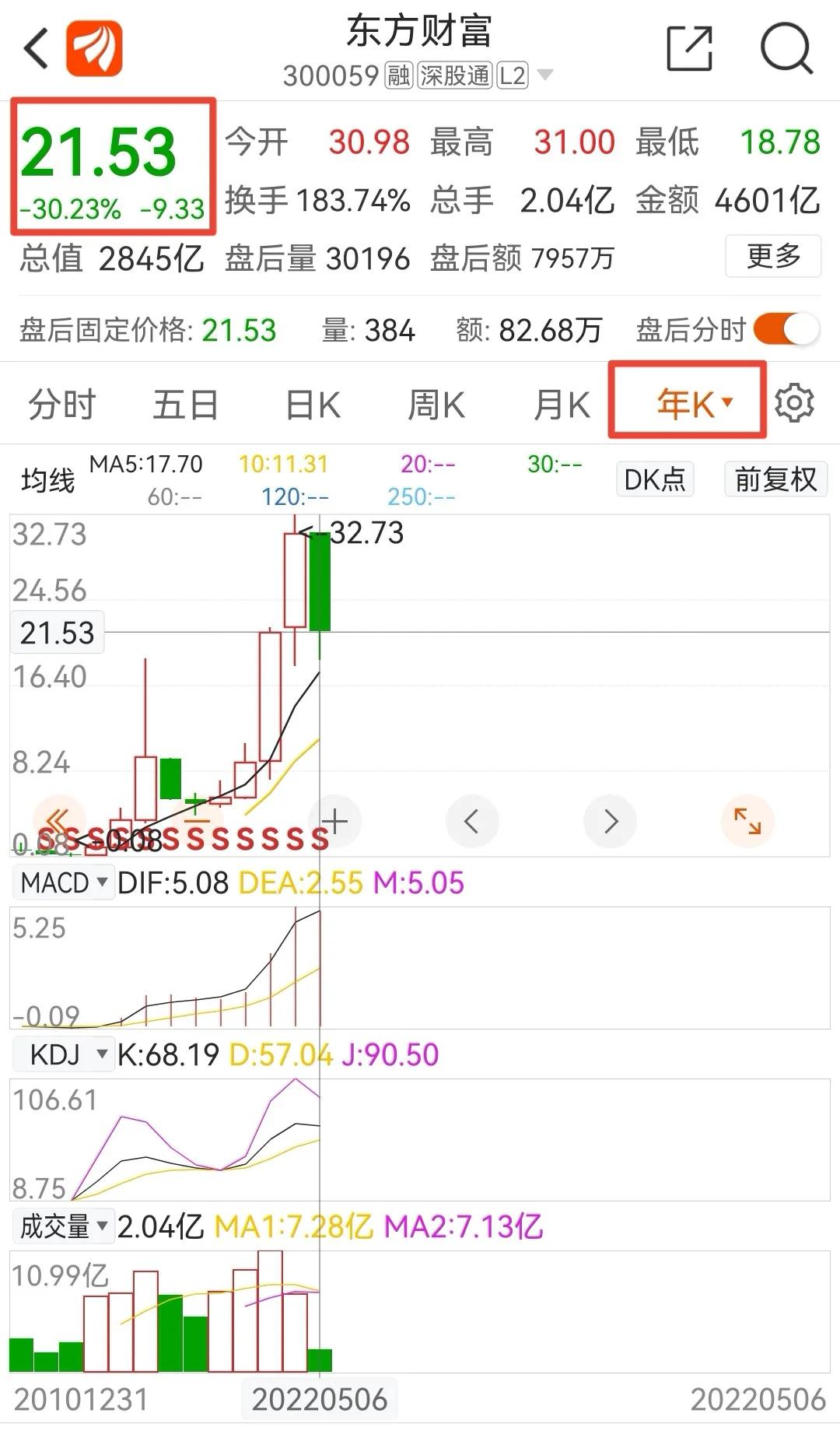Click the fast-rewind double arrow on the chart
840x1431 pixels.
(x=55, y=821)
